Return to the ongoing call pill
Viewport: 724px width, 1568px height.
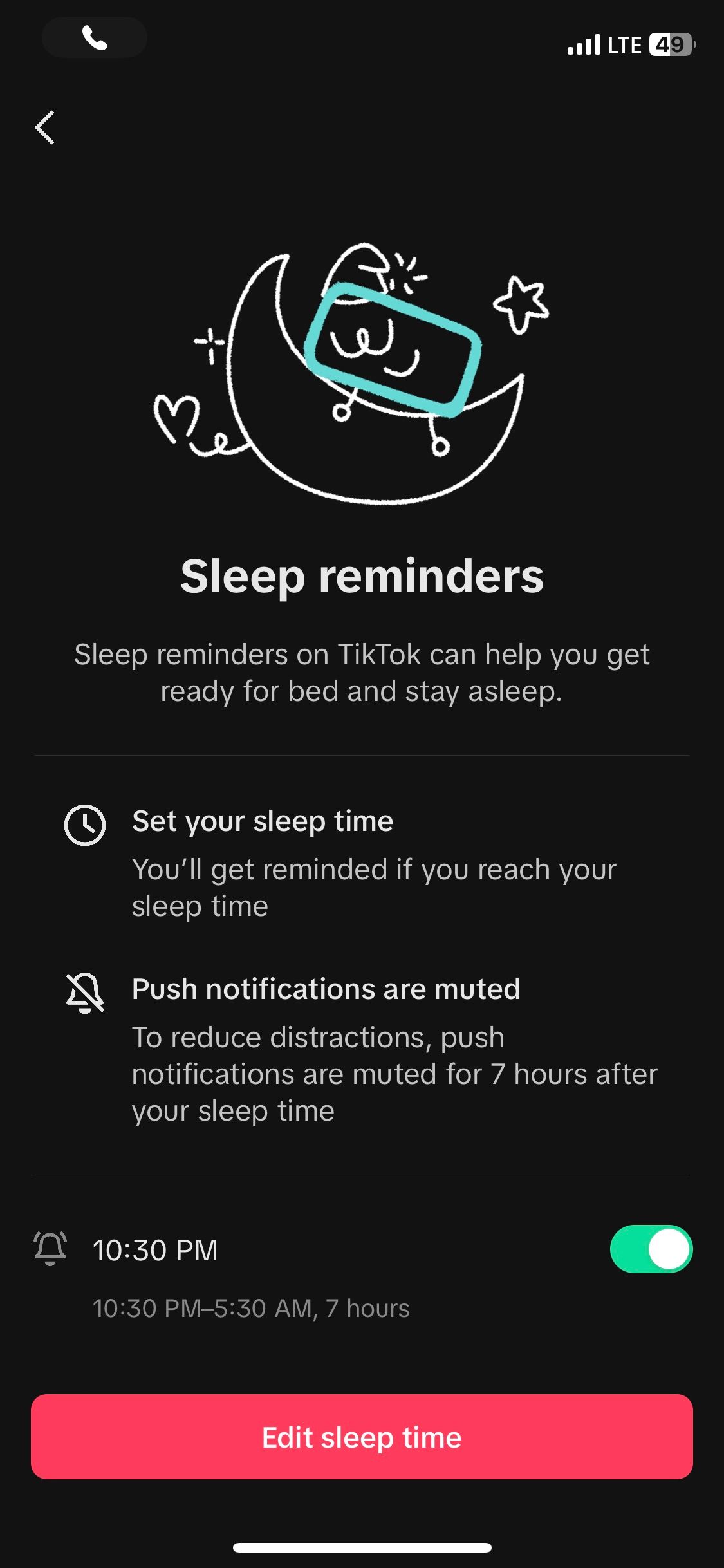pyautogui.click(x=95, y=38)
